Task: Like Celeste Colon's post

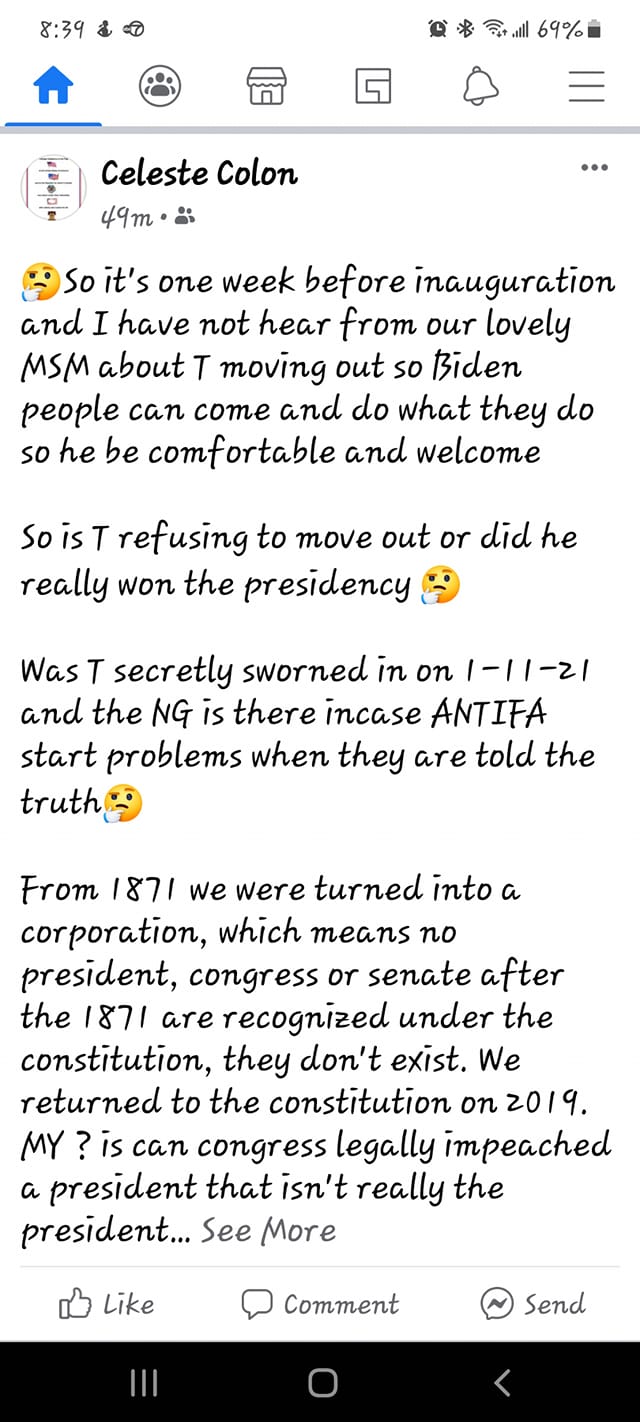Action: (x=107, y=1304)
